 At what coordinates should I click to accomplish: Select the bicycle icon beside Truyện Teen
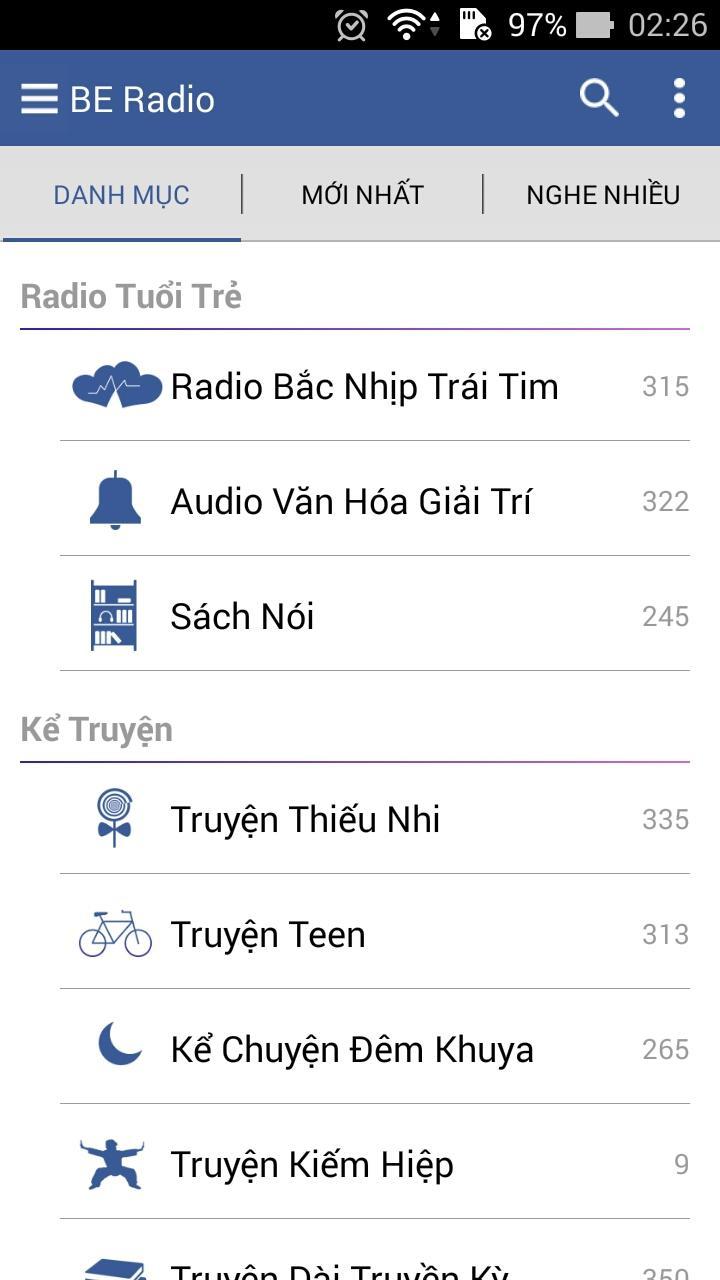tap(114, 933)
